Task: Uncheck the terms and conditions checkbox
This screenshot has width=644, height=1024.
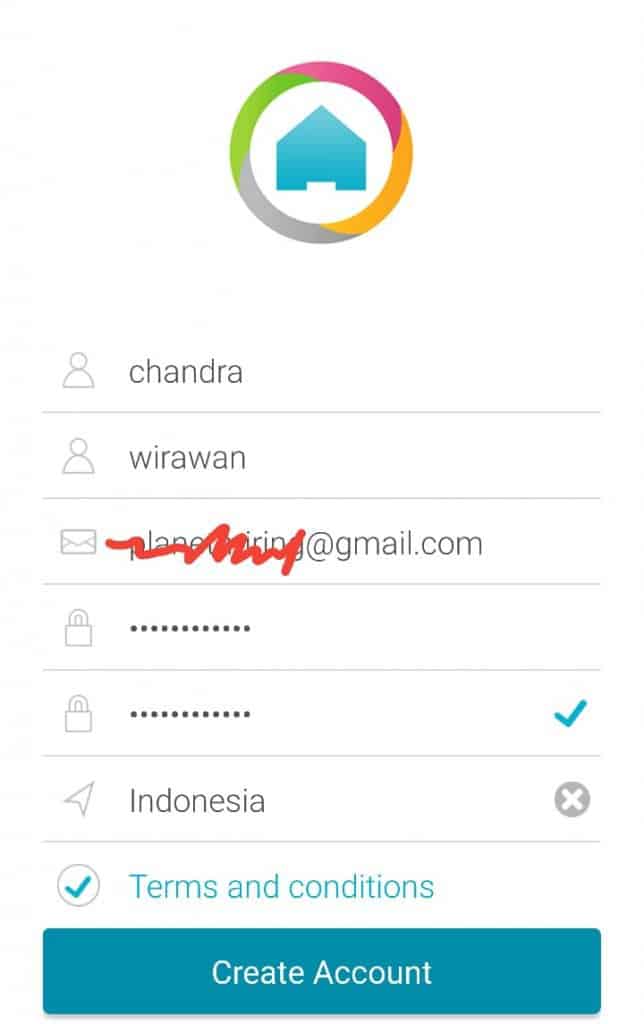Action: (78, 886)
